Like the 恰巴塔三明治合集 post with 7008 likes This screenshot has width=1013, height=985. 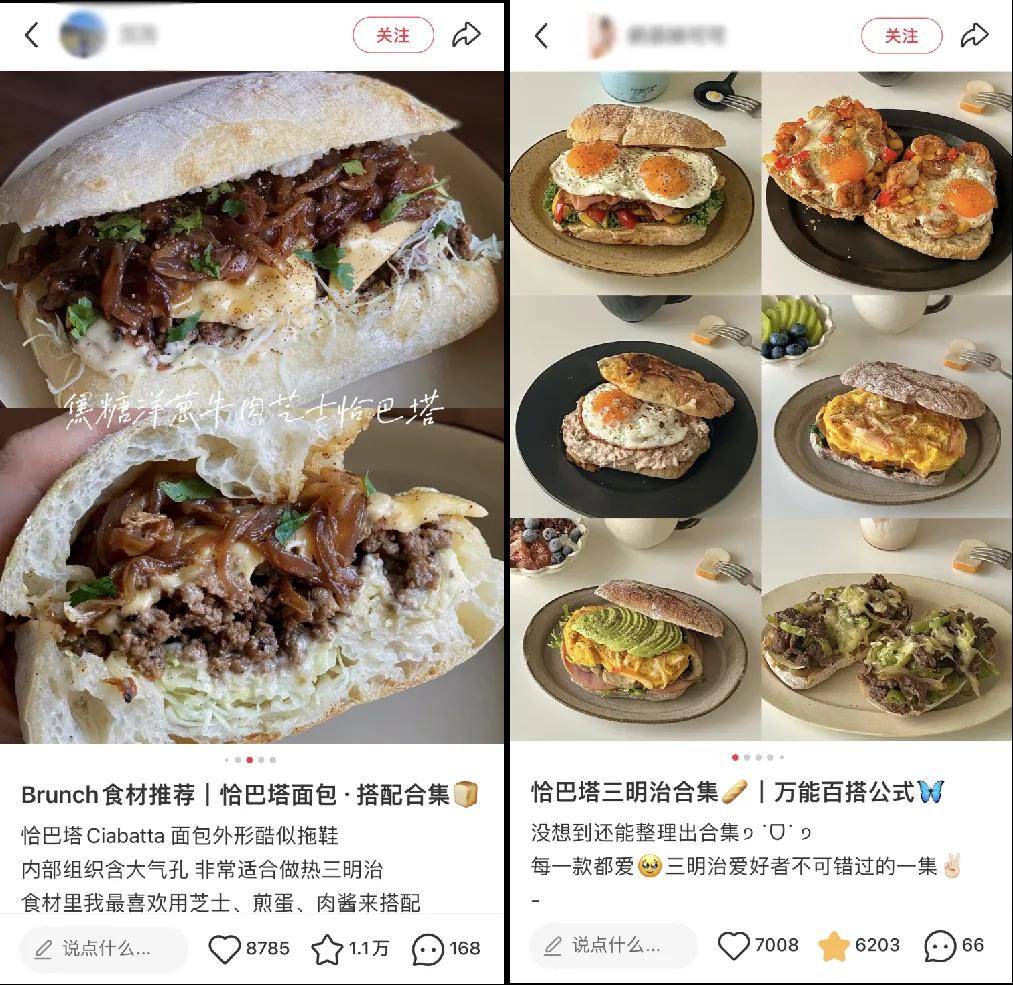734,945
